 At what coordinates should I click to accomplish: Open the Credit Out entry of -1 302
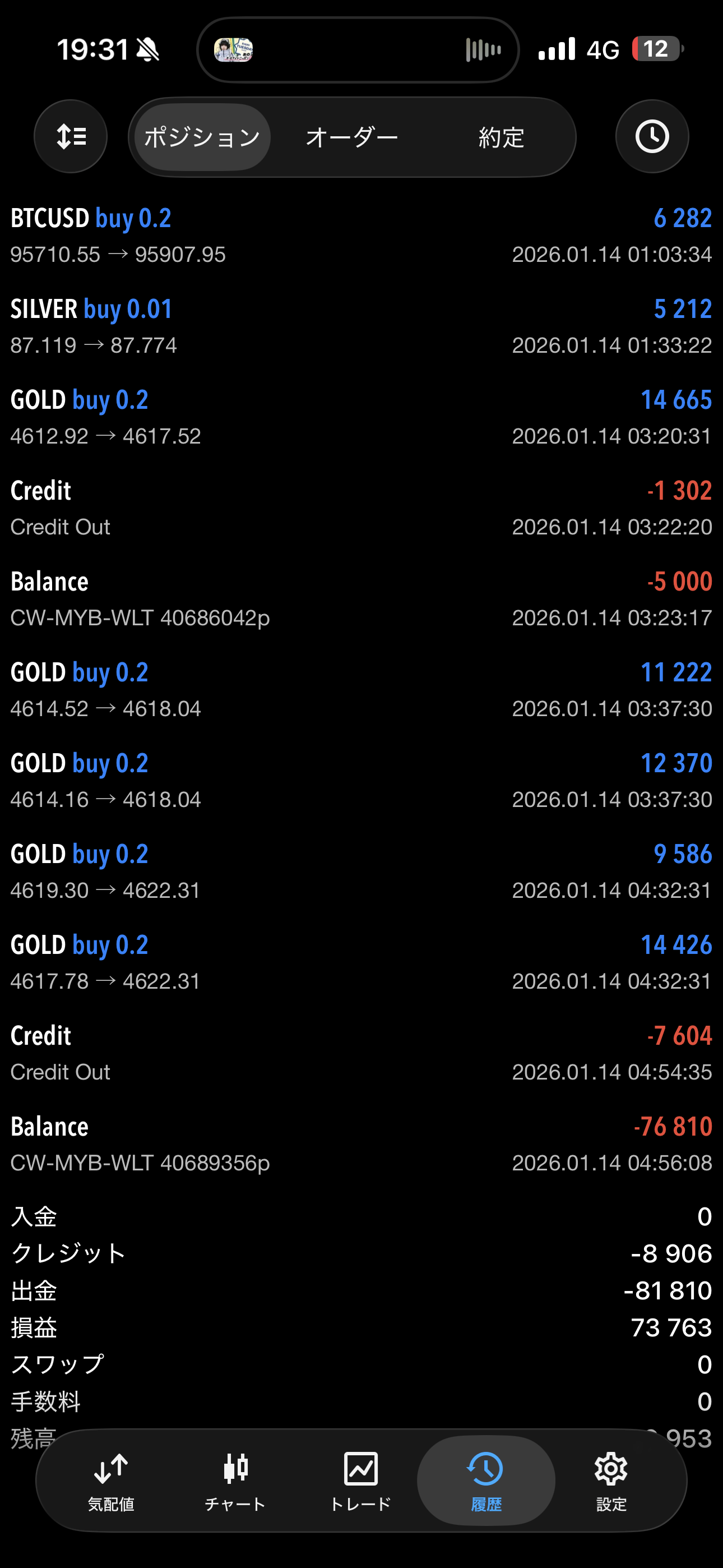(361, 508)
